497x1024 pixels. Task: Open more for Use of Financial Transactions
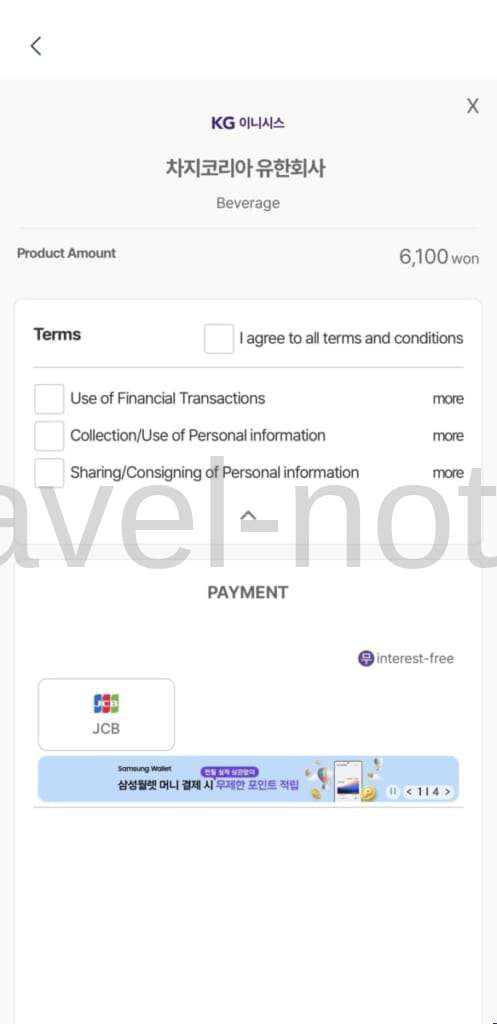448,398
